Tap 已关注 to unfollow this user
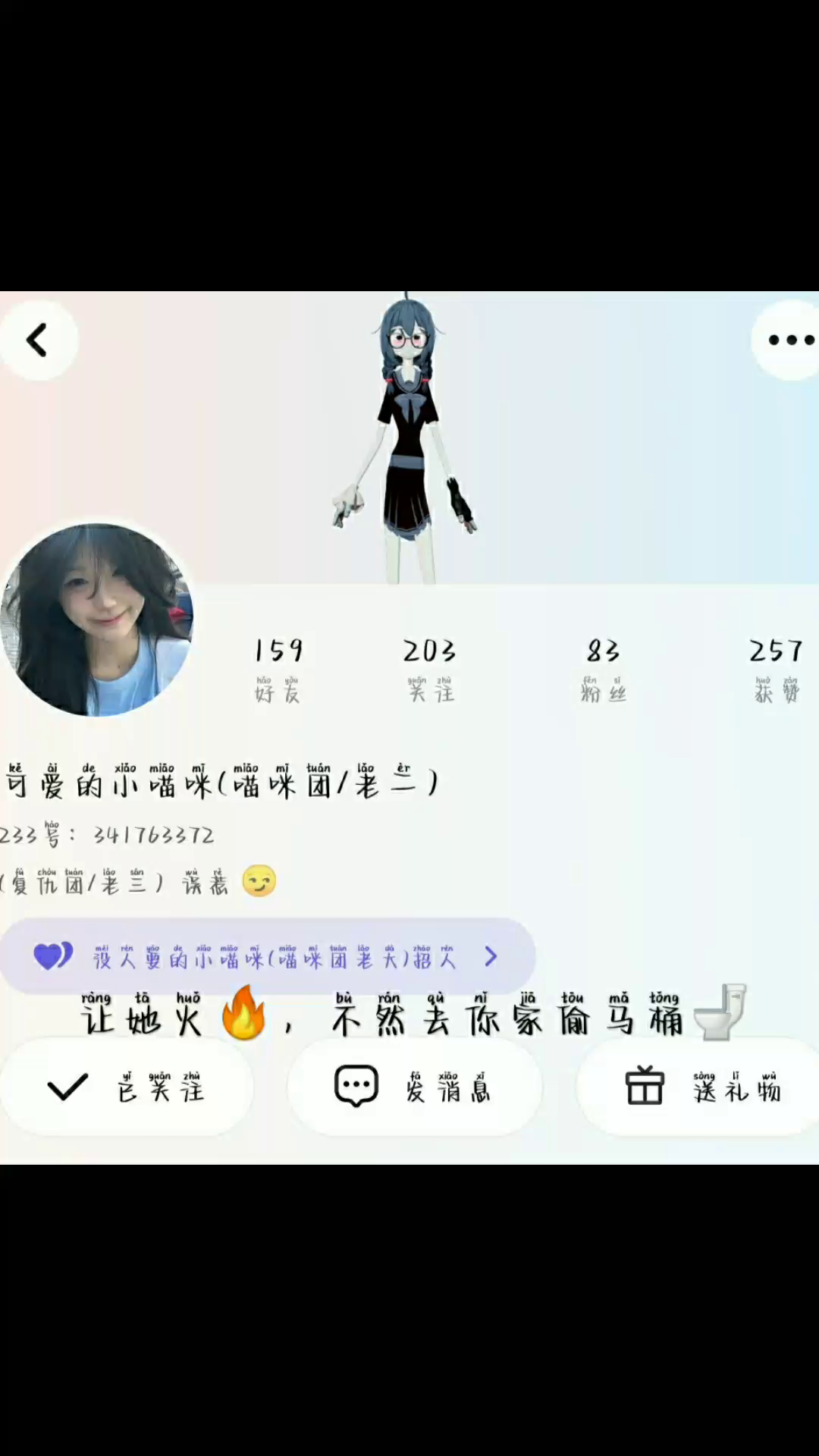 tap(125, 1088)
